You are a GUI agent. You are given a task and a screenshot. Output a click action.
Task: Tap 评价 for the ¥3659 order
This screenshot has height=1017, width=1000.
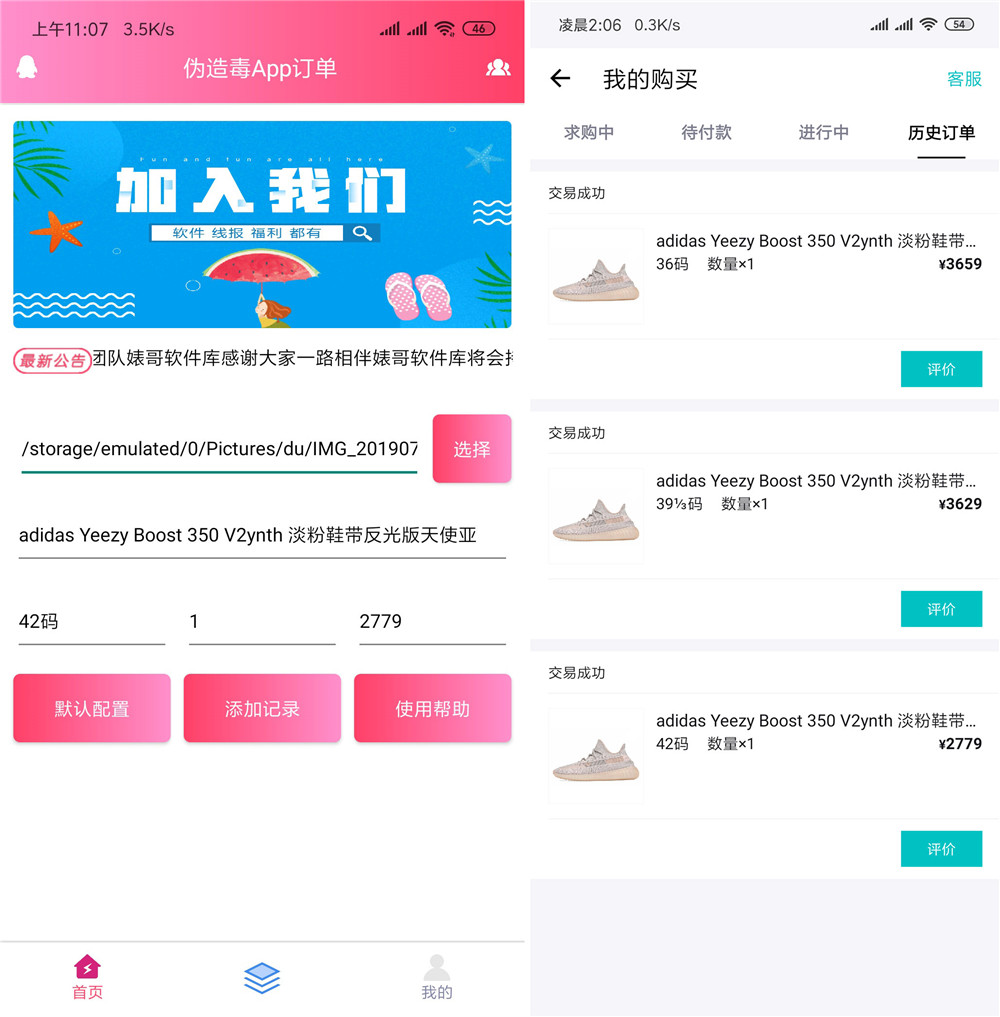941,369
